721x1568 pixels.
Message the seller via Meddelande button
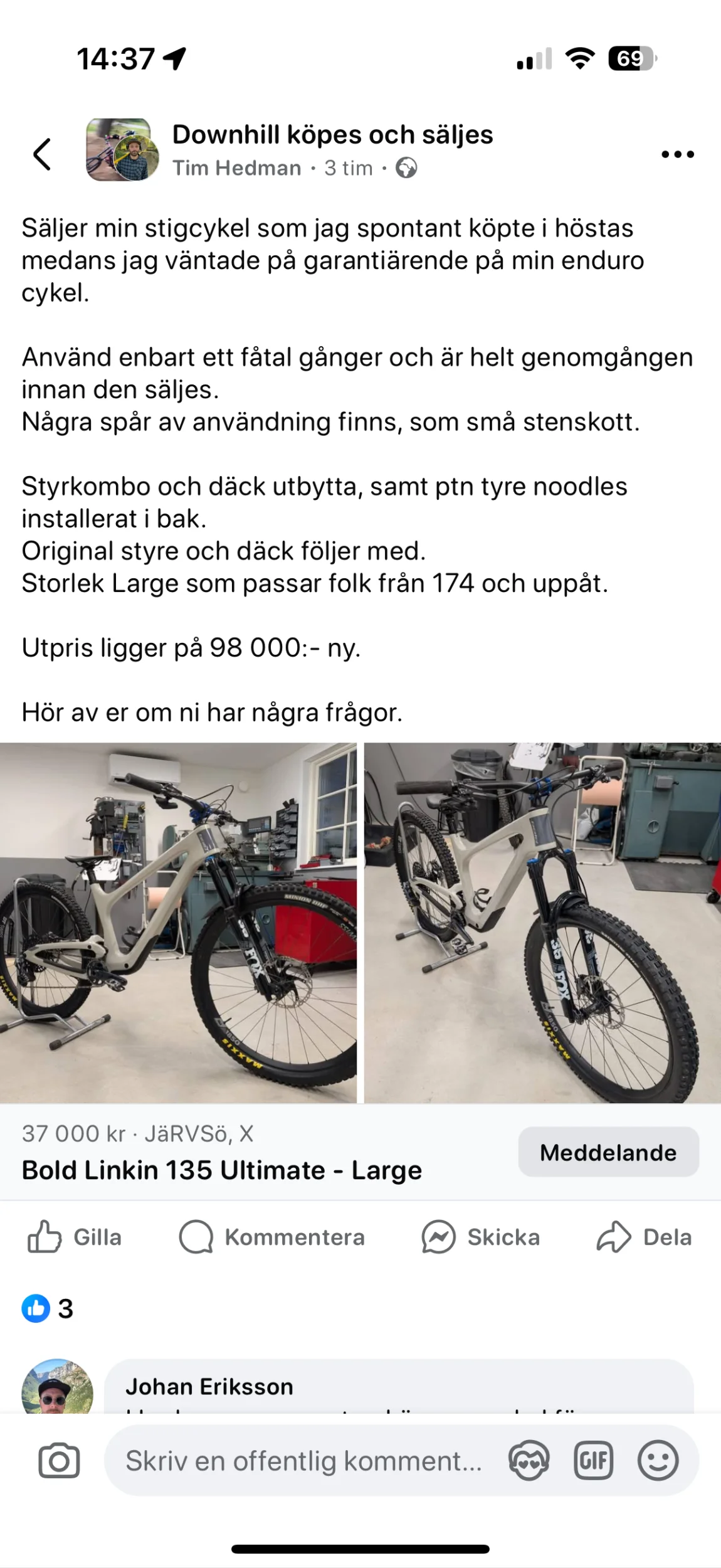pos(608,1153)
